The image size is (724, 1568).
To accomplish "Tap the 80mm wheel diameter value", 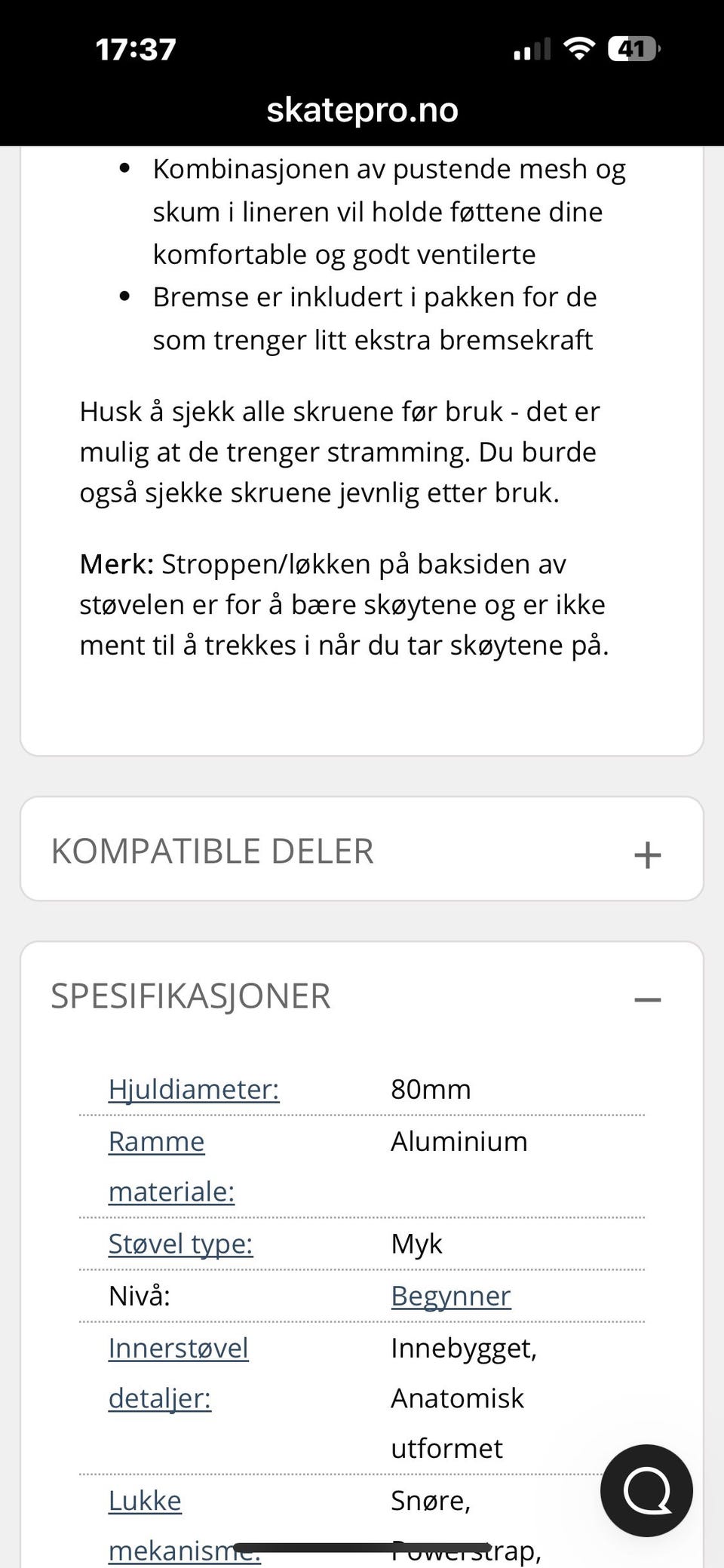I will [x=430, y=1089].
